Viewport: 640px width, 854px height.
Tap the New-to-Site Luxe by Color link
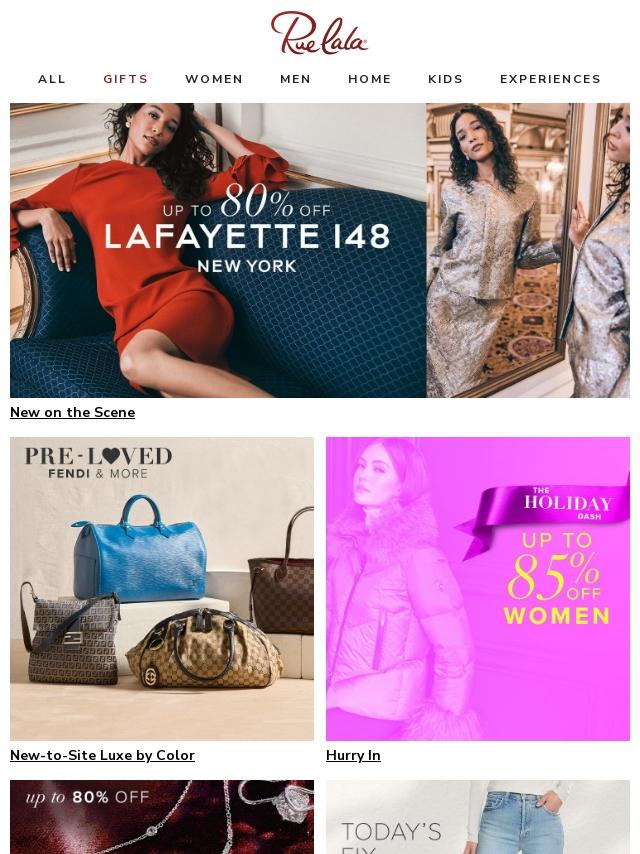pos(102,755)
